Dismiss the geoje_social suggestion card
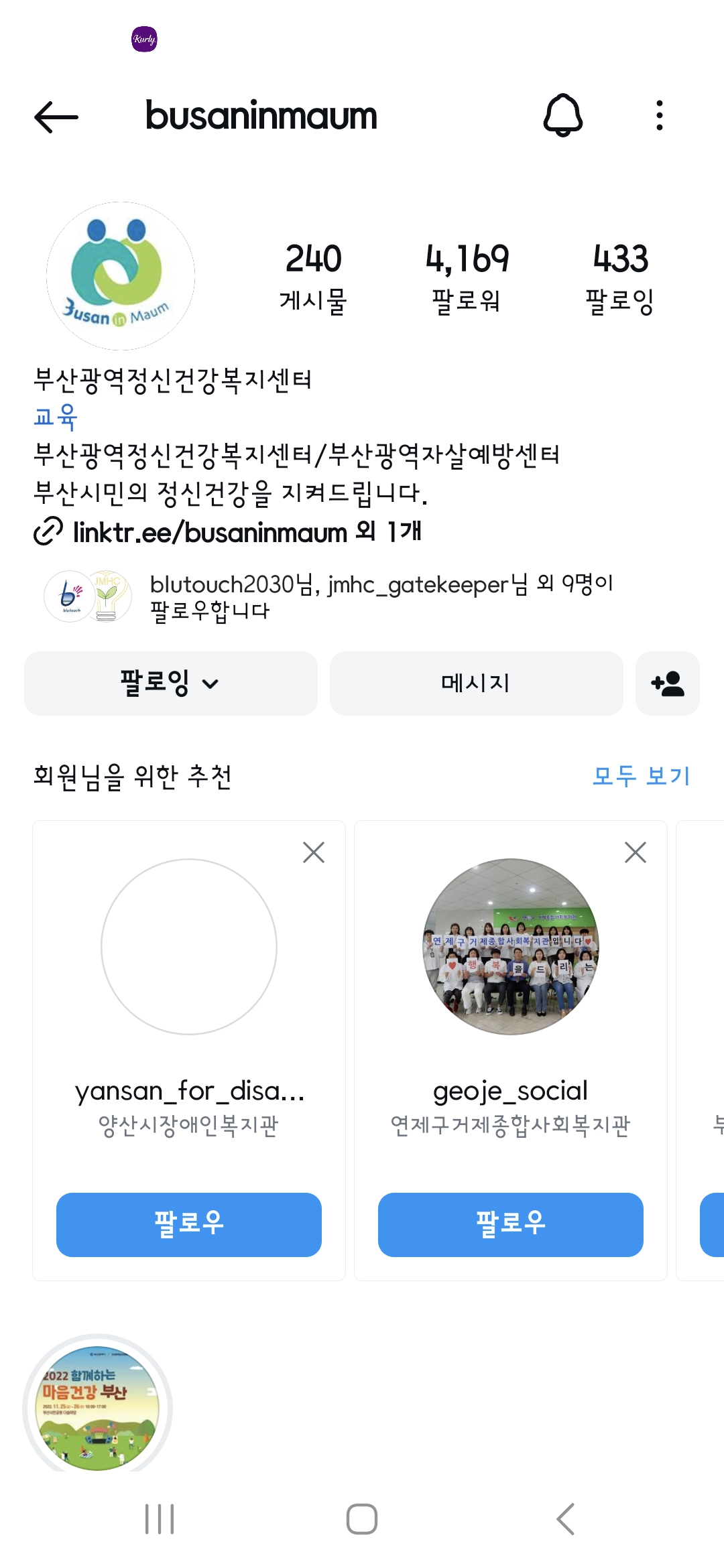The image size is (724, 1568). [x=635, y=852]
